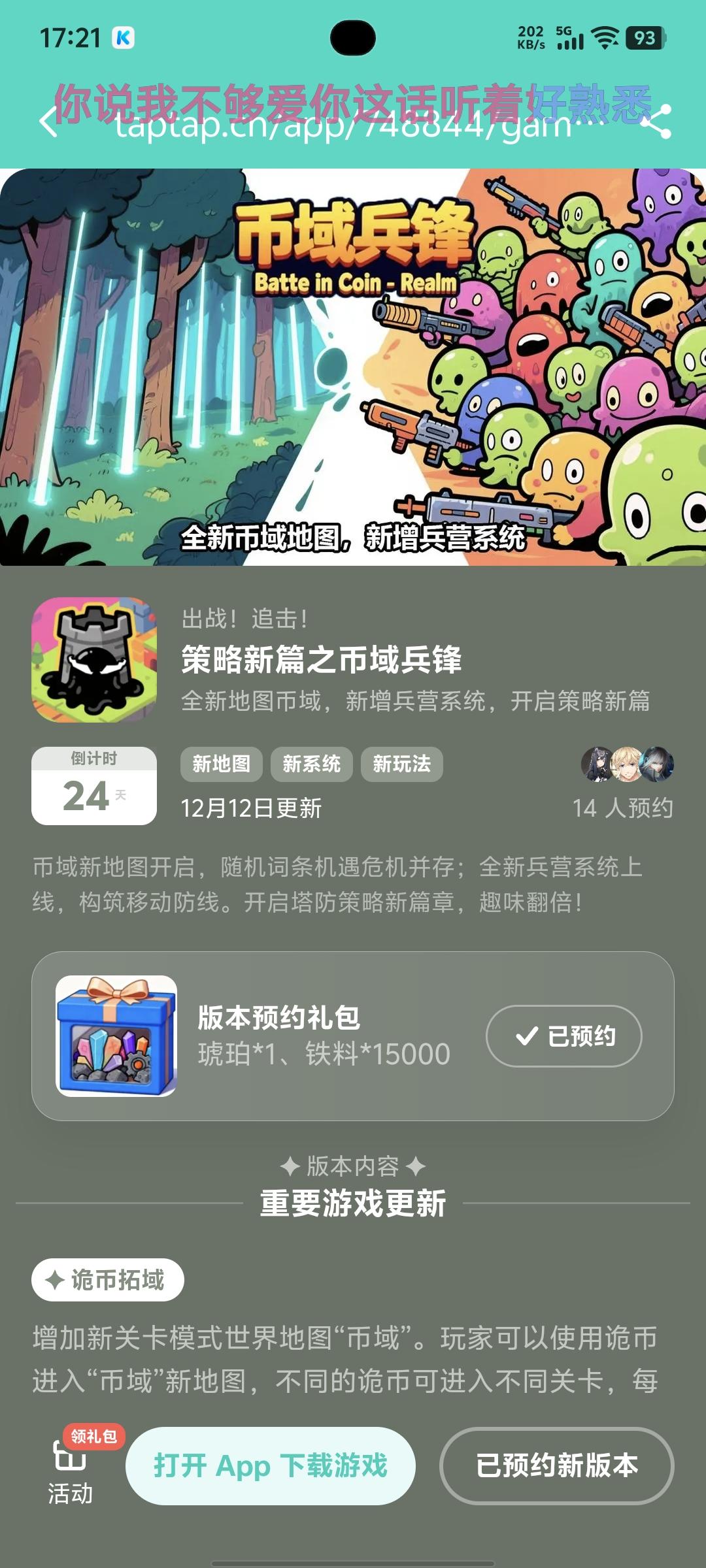Tap the K app icon in status bar

124,39
